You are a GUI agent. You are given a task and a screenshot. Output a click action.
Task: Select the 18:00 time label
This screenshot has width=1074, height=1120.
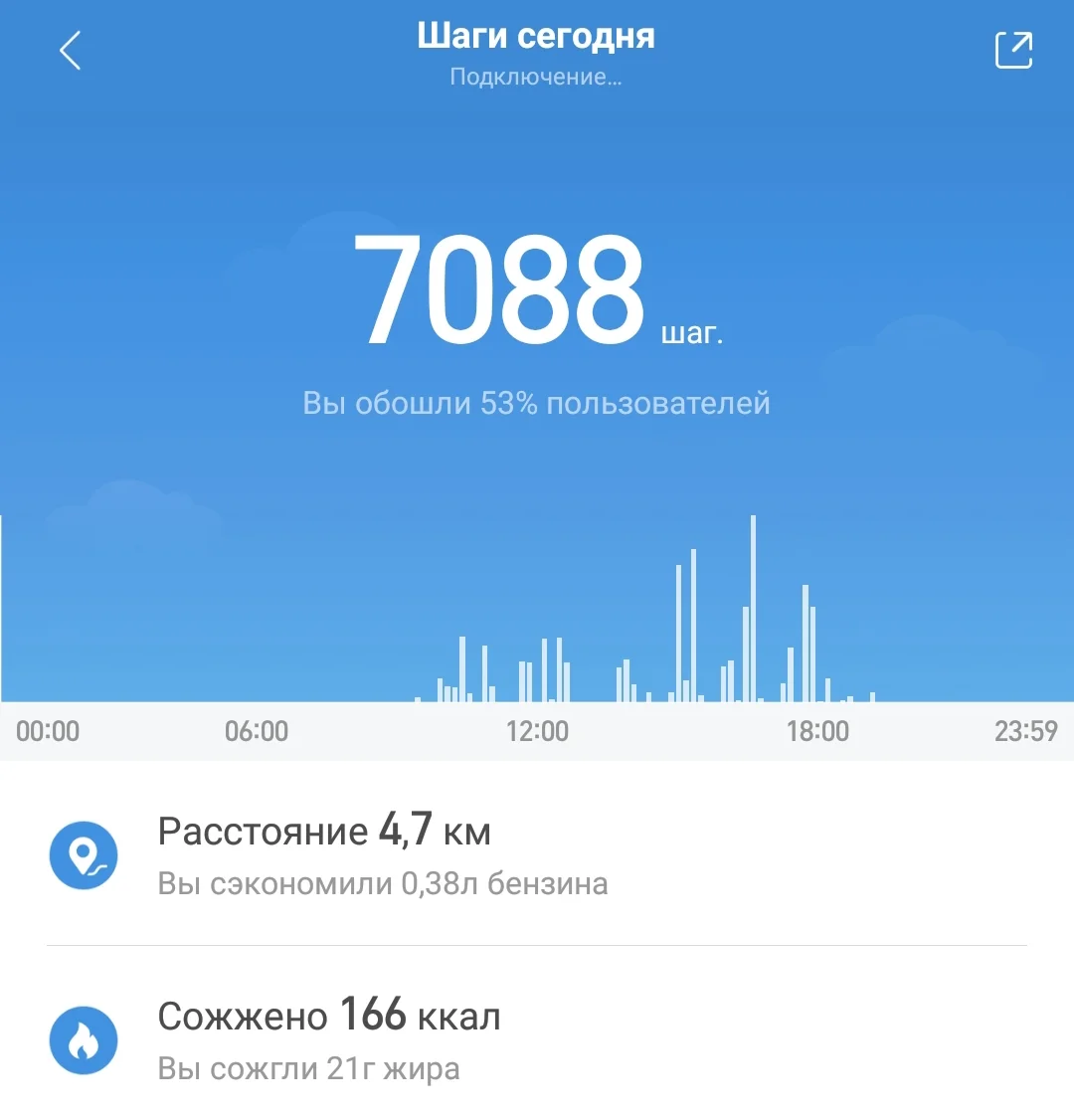(817, 731)
